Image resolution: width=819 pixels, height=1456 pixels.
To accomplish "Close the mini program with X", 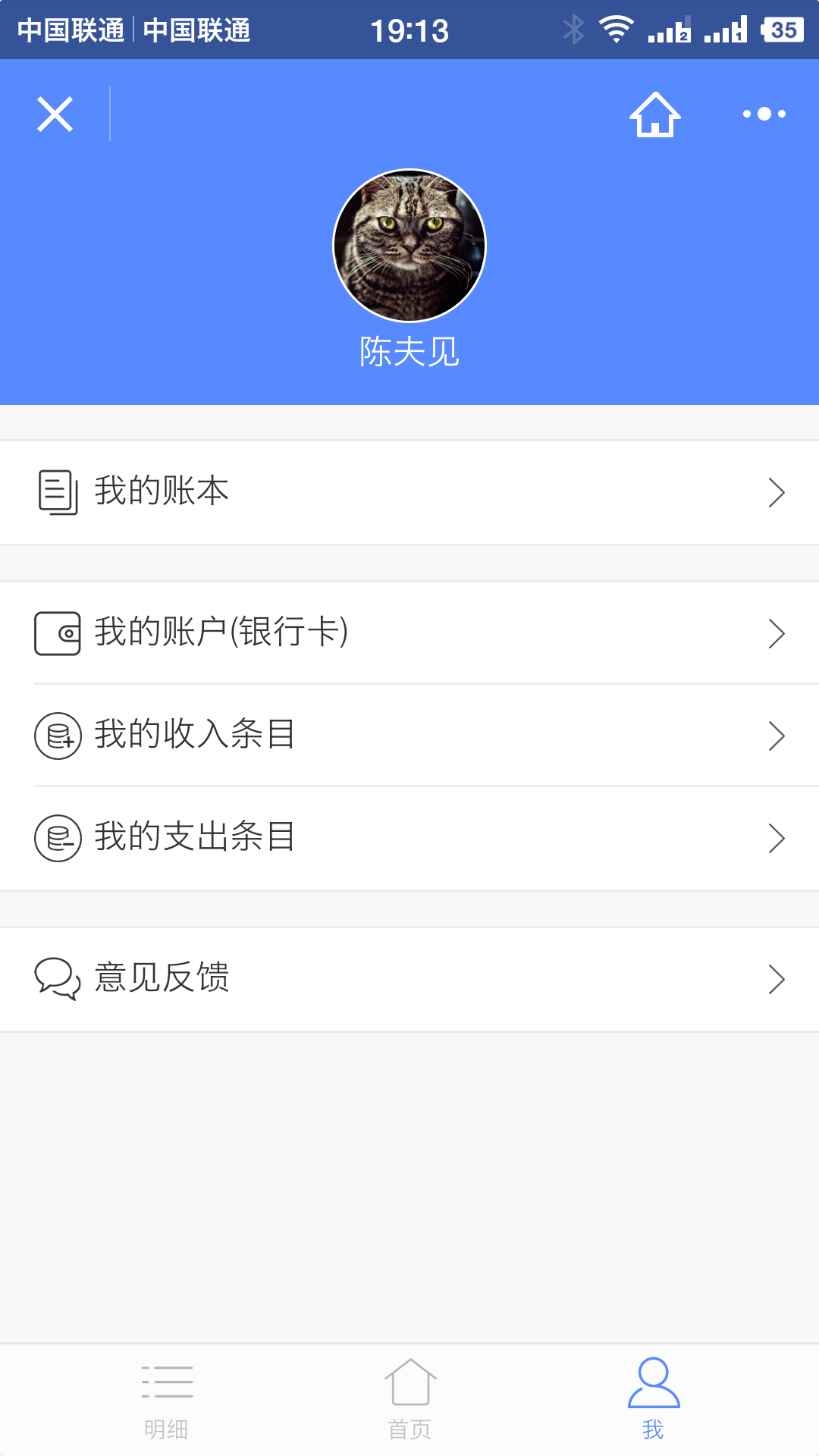I will [x=55, y=115].
